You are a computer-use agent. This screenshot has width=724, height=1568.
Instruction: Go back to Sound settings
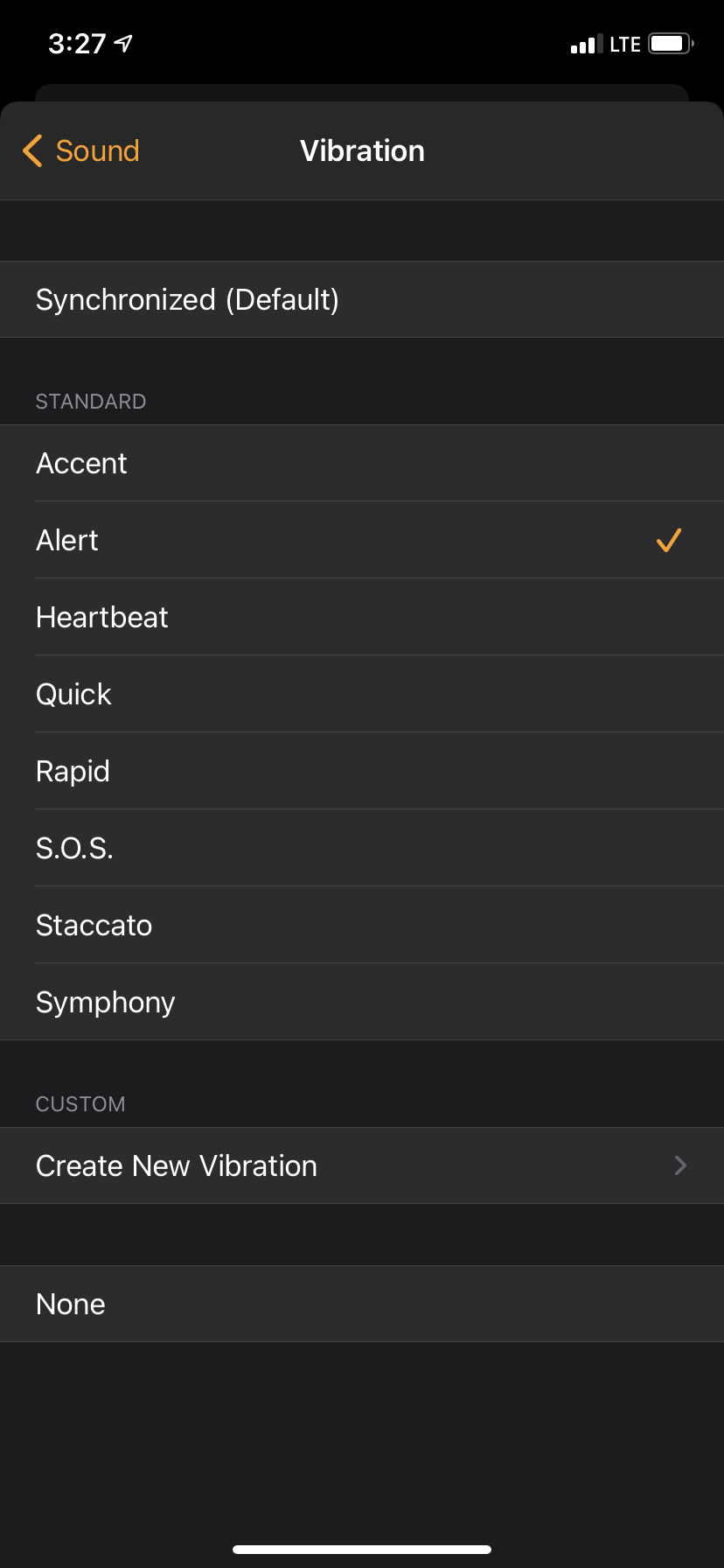82,150
